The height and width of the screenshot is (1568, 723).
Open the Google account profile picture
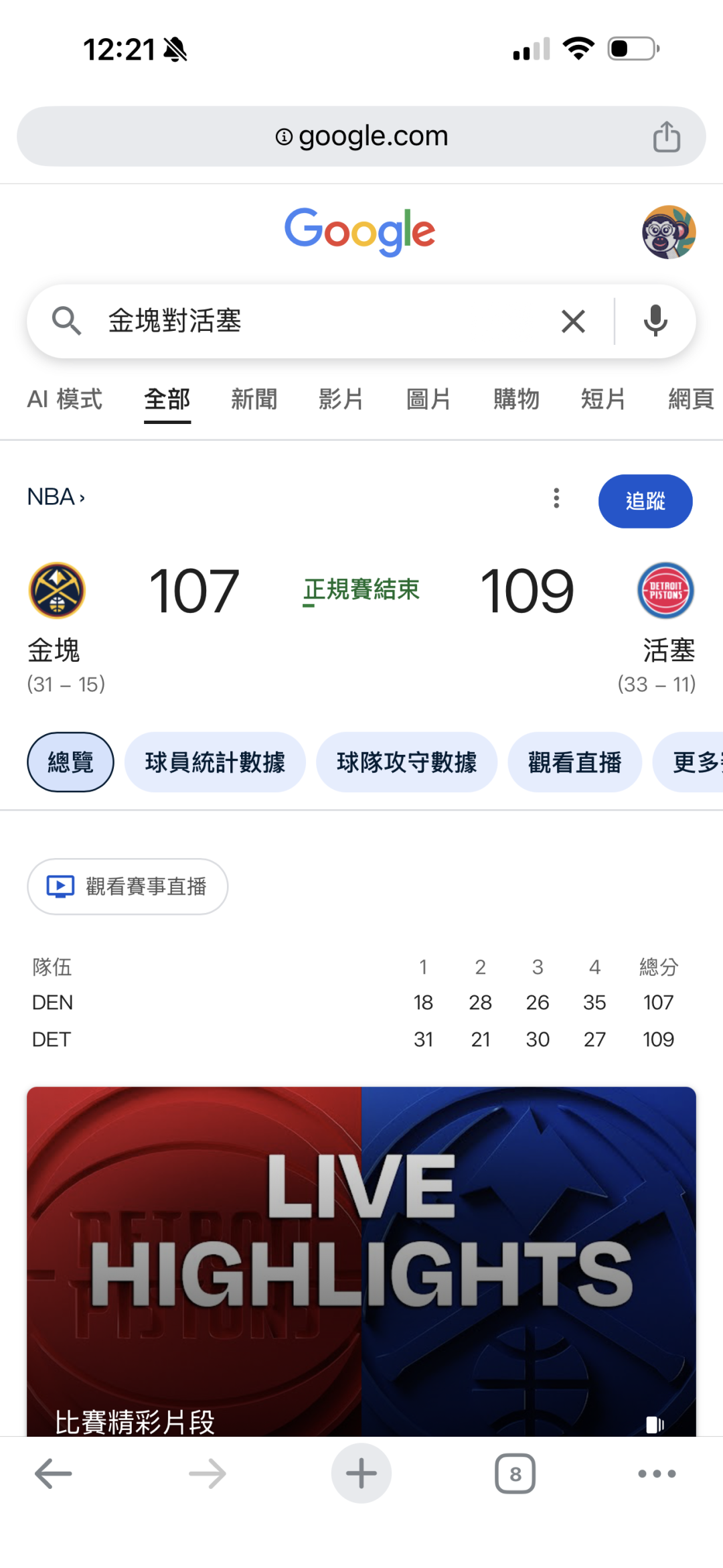[669, 232]
